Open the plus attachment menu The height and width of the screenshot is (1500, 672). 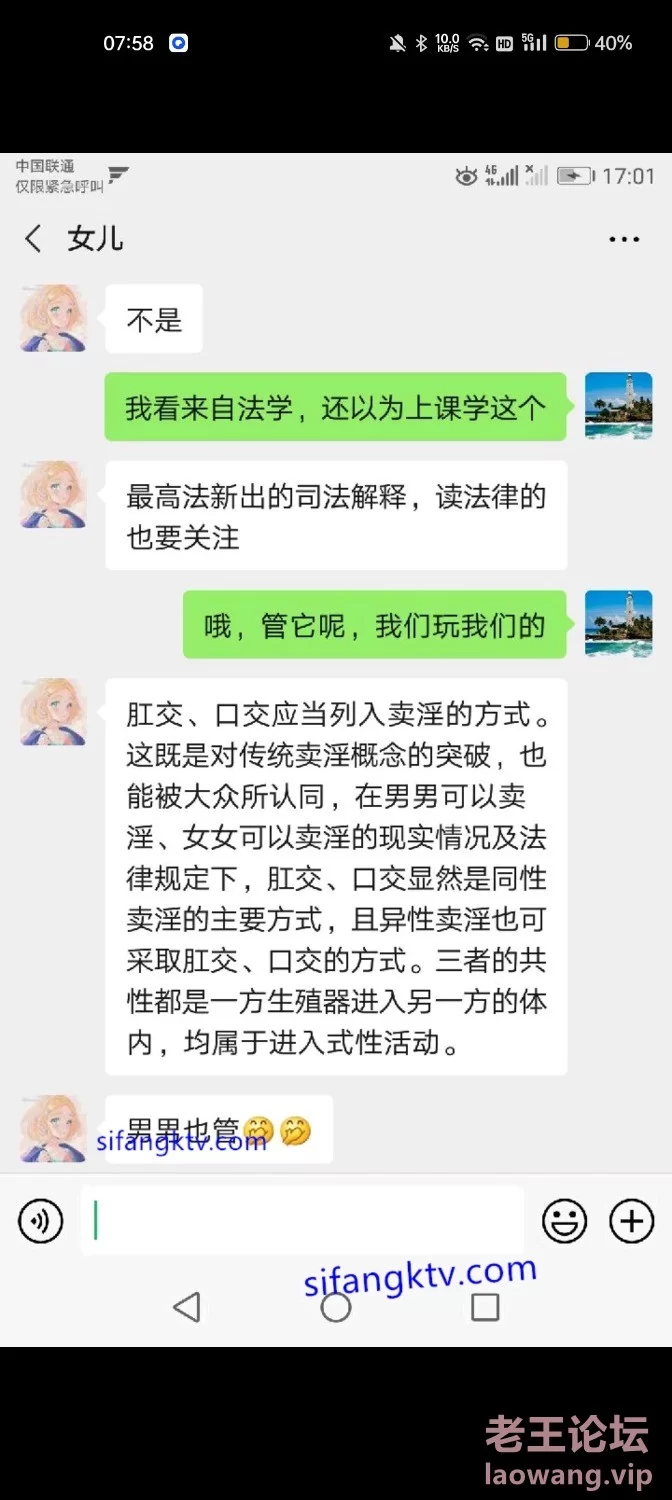pos(631,1221)
